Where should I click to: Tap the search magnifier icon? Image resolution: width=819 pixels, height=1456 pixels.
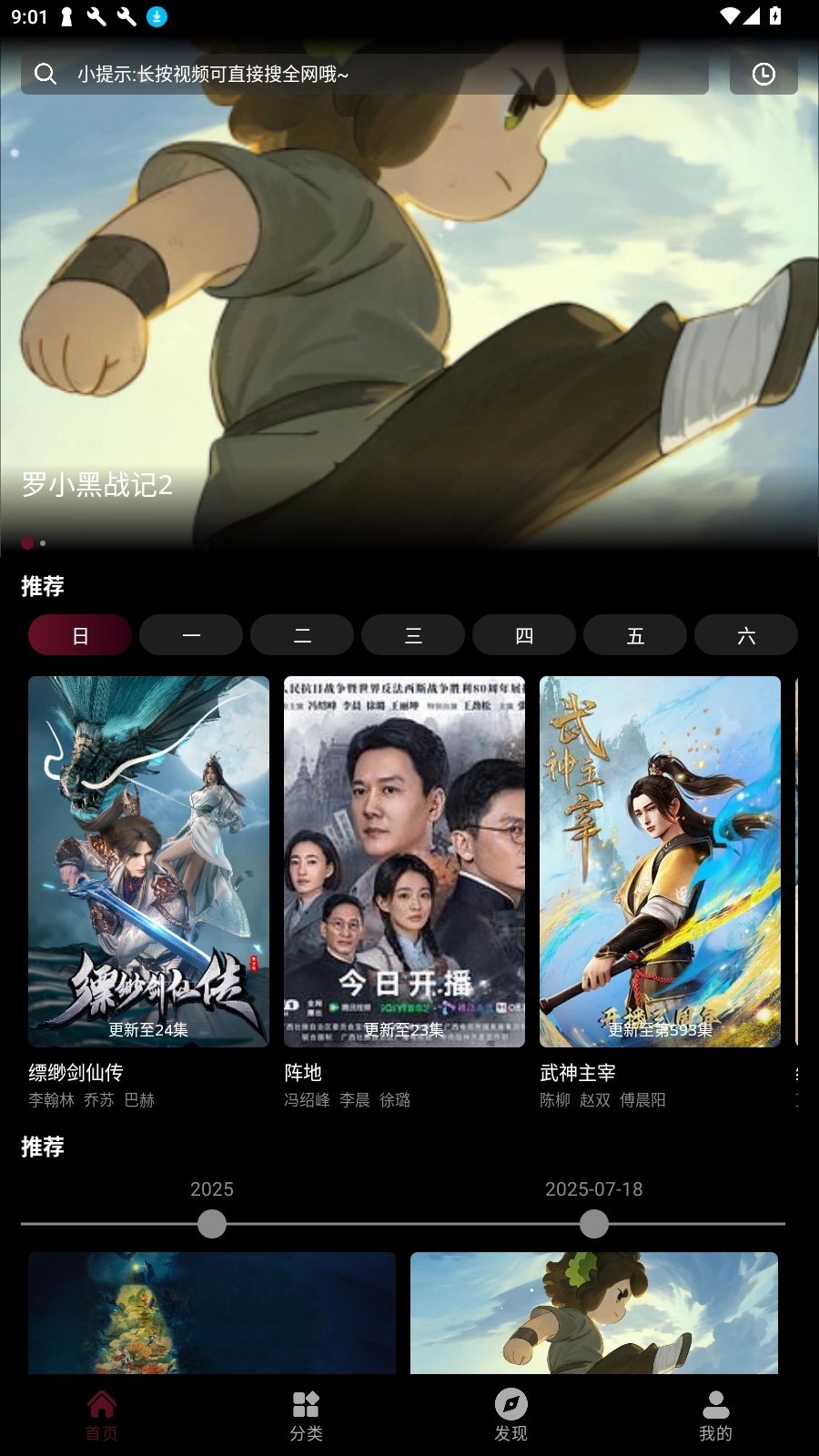click(x=45, y=73)
